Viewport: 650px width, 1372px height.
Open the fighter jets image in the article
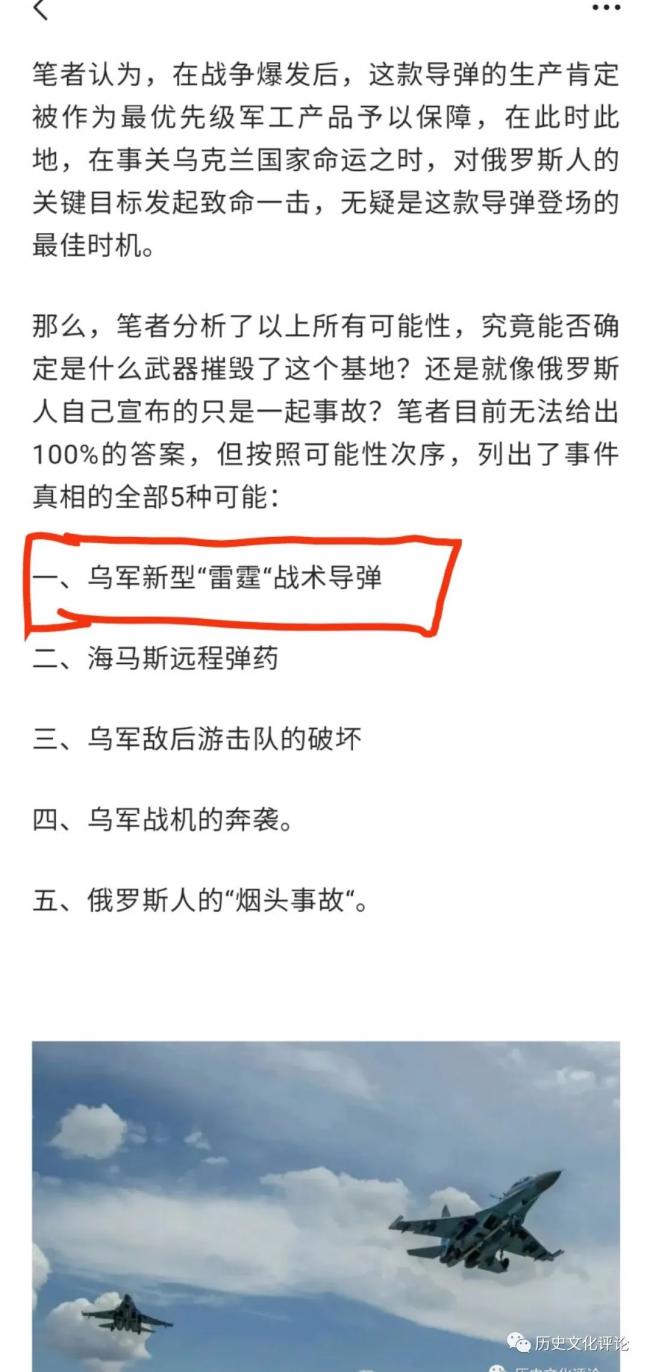(x=325, y=1206)
